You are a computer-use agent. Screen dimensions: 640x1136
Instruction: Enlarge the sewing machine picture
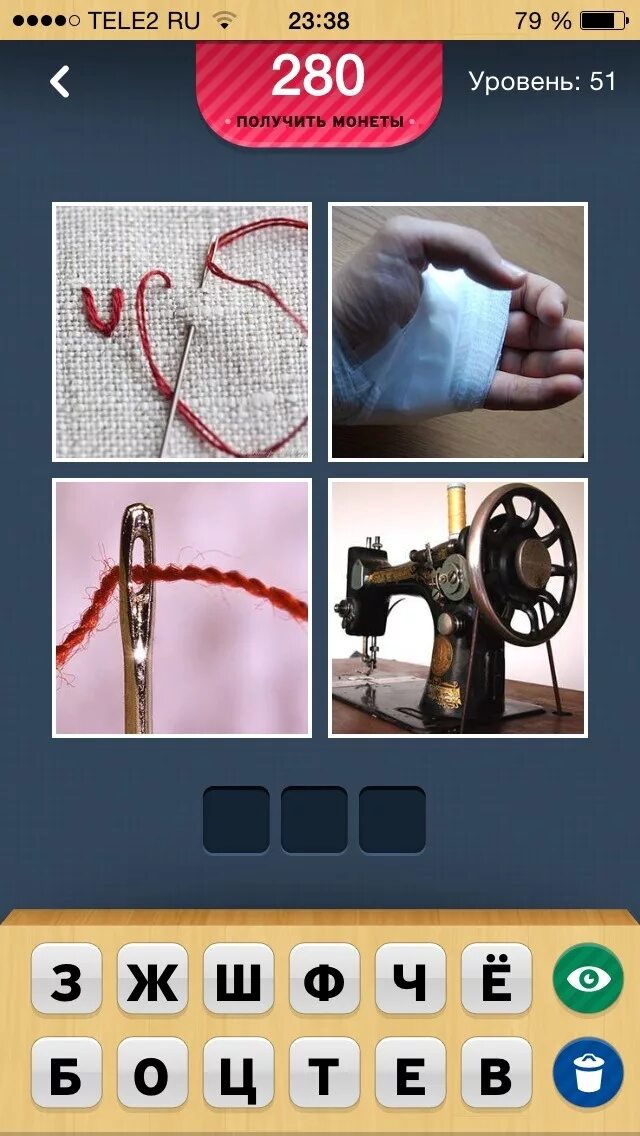[458, 608]
